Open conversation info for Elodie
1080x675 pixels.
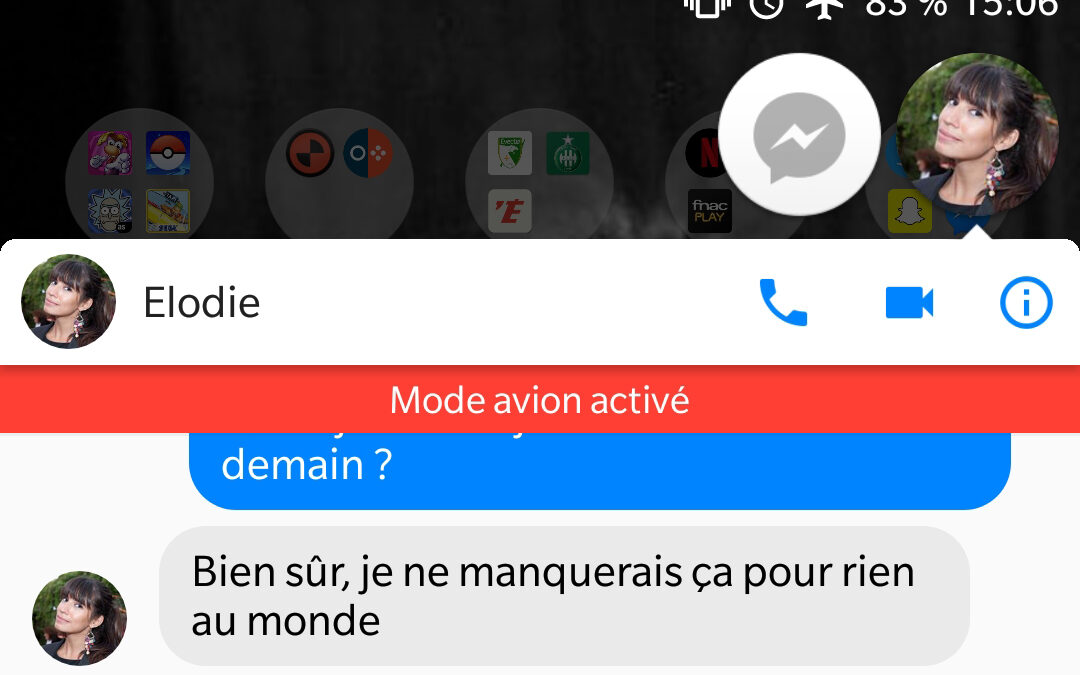tap(1026, 302)
